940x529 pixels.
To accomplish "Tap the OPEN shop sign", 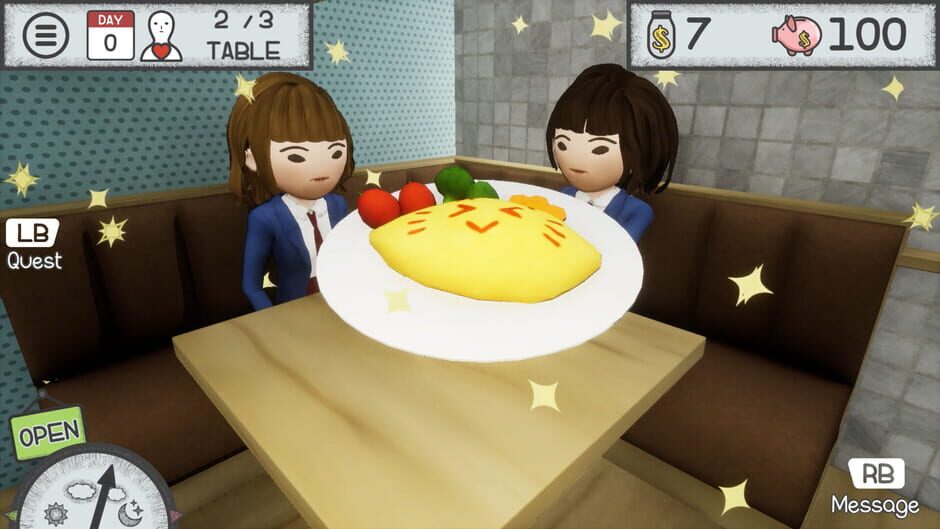I will [x=47, y=434].
